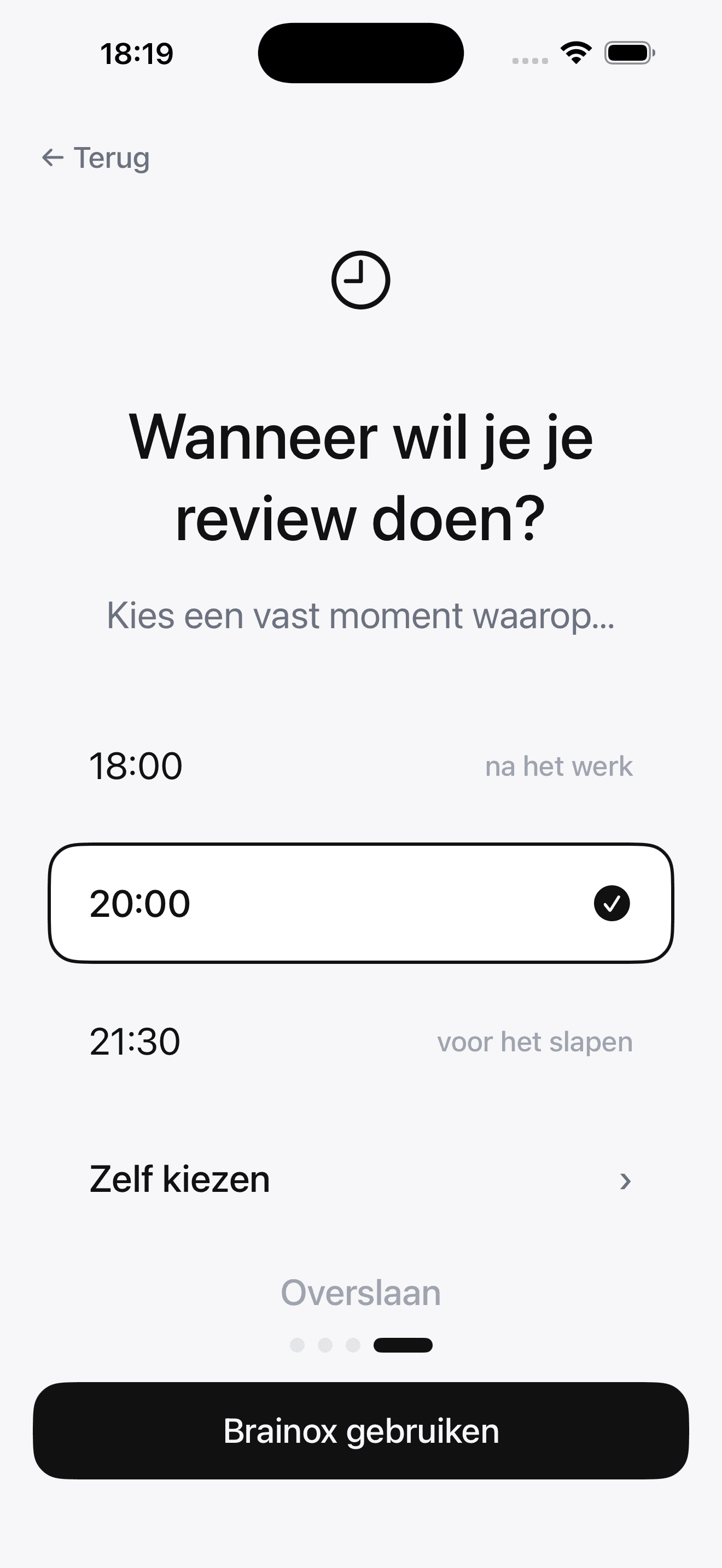Tap Brainox gebruiken to finish onboarding
Viewport: 722px width, 1568px height.
coord(361,1430)
